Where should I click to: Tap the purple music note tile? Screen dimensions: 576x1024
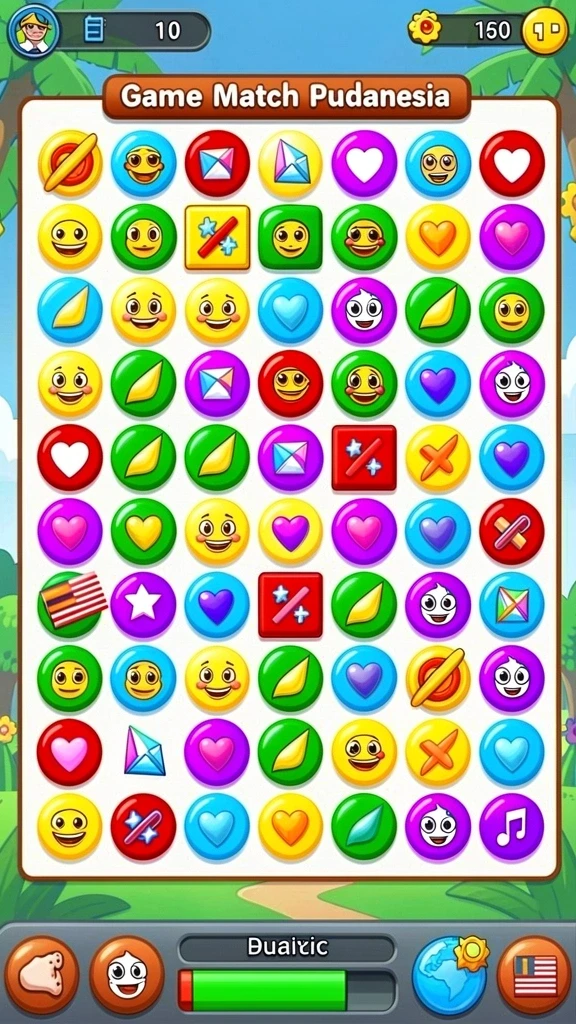pyautogui.click(x=511, y=826)
